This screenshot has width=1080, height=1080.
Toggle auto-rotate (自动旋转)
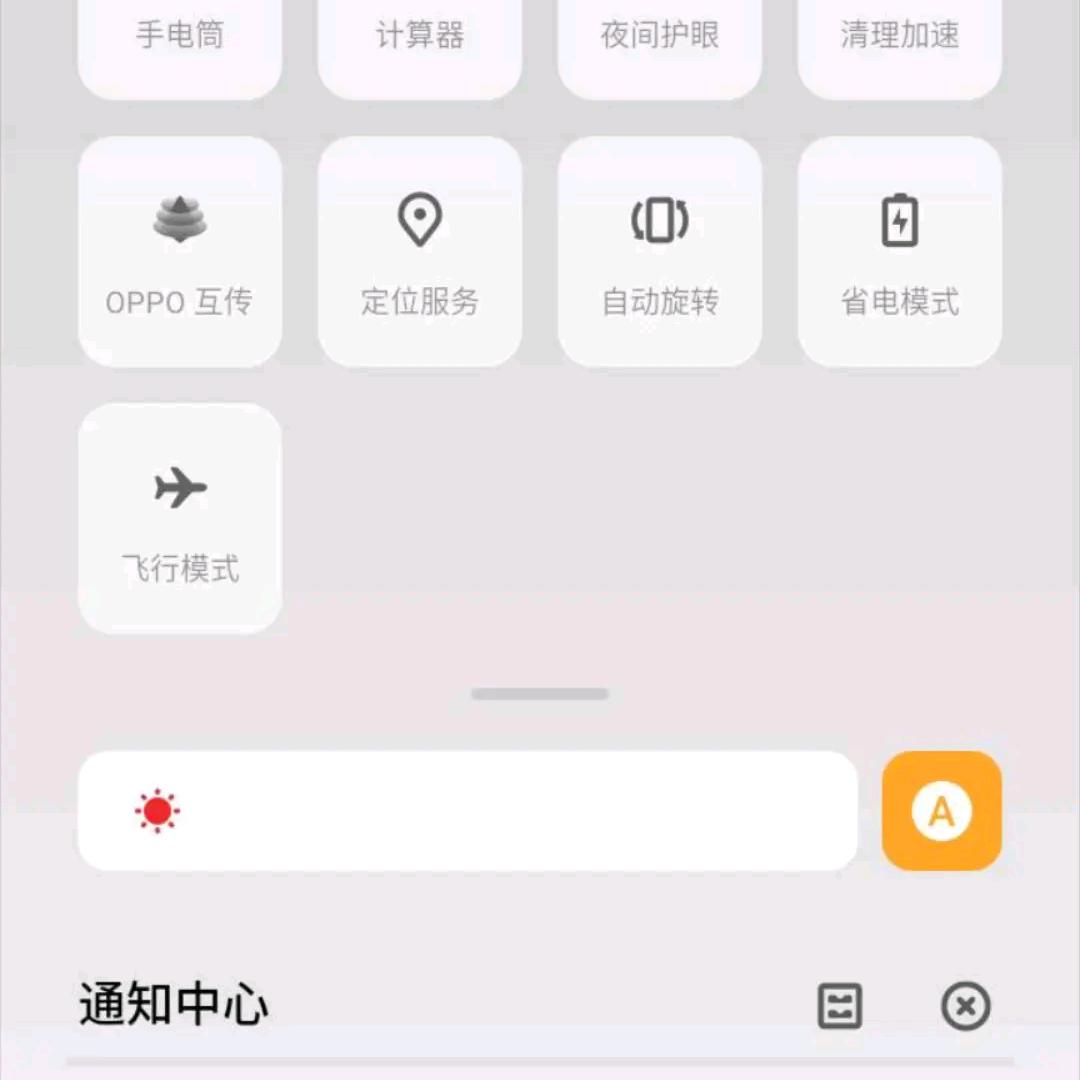click(660, 252)
